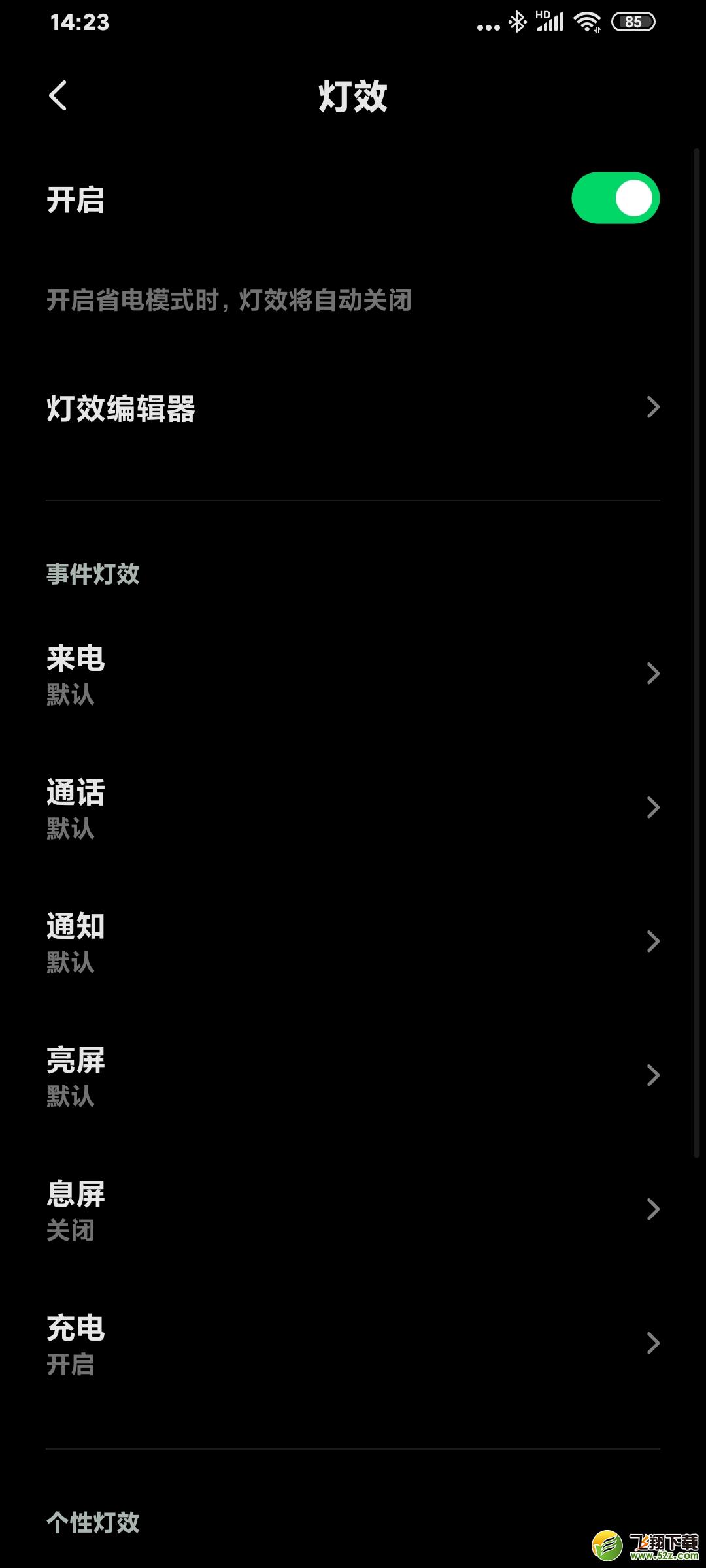The width and height of the screenshot is (706, 1568).
Task: Open the 息屏 light effect setting
Action: 353,1210
